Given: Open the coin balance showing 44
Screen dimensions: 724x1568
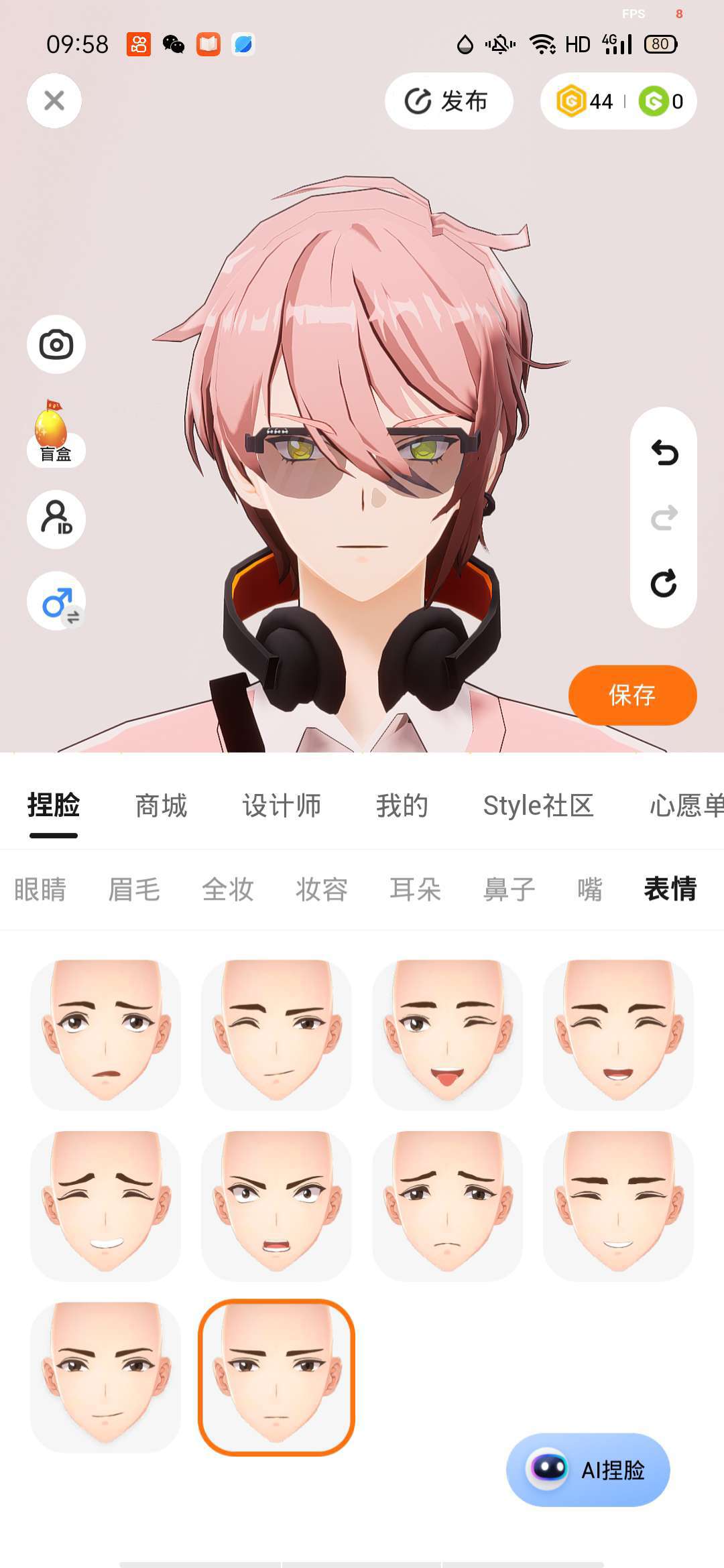Looking at the screenshot, I should click(585, 101).
